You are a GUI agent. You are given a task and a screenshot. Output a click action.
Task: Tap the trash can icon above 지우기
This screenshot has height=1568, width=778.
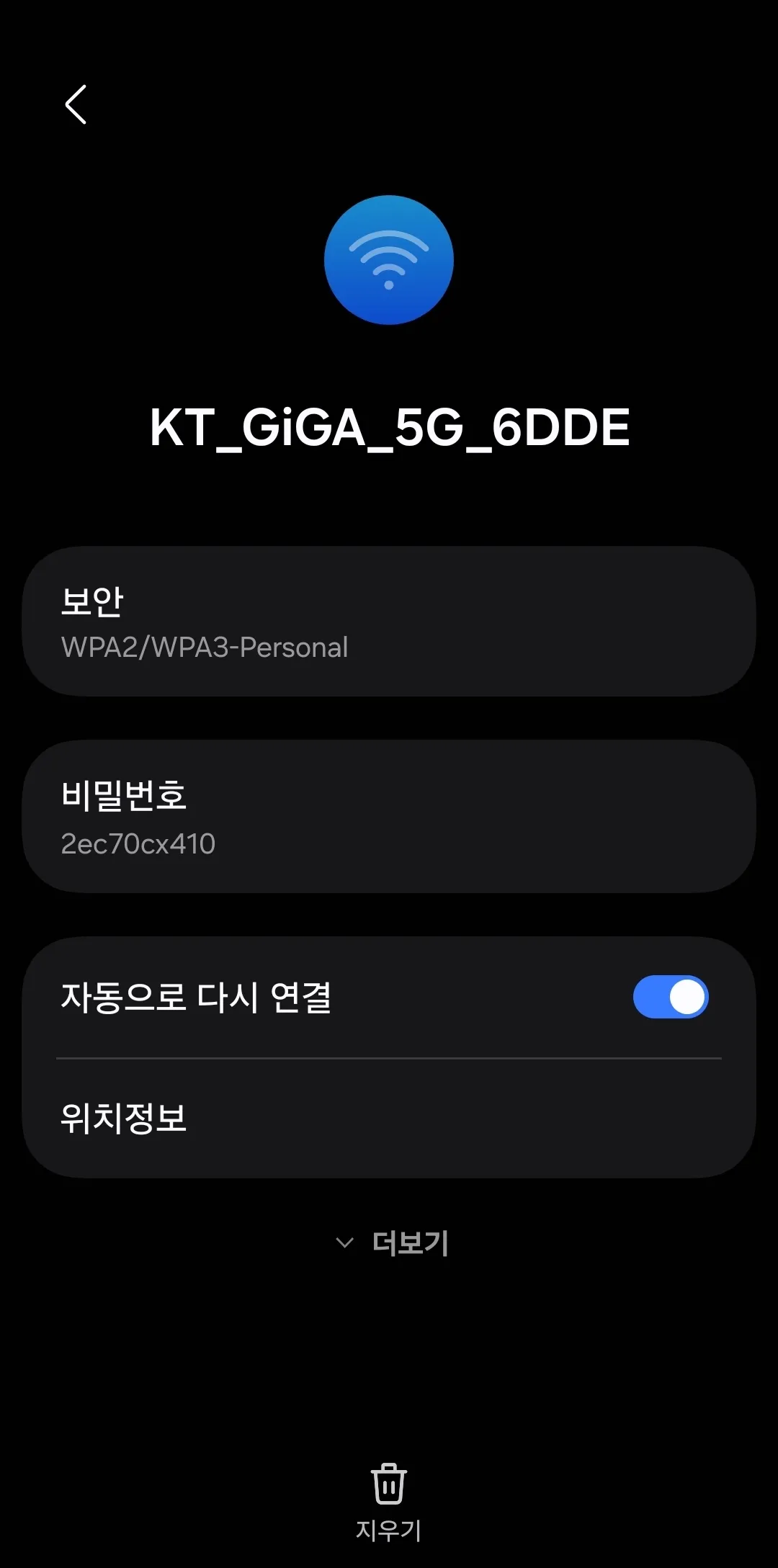(x=389, y=1484)
